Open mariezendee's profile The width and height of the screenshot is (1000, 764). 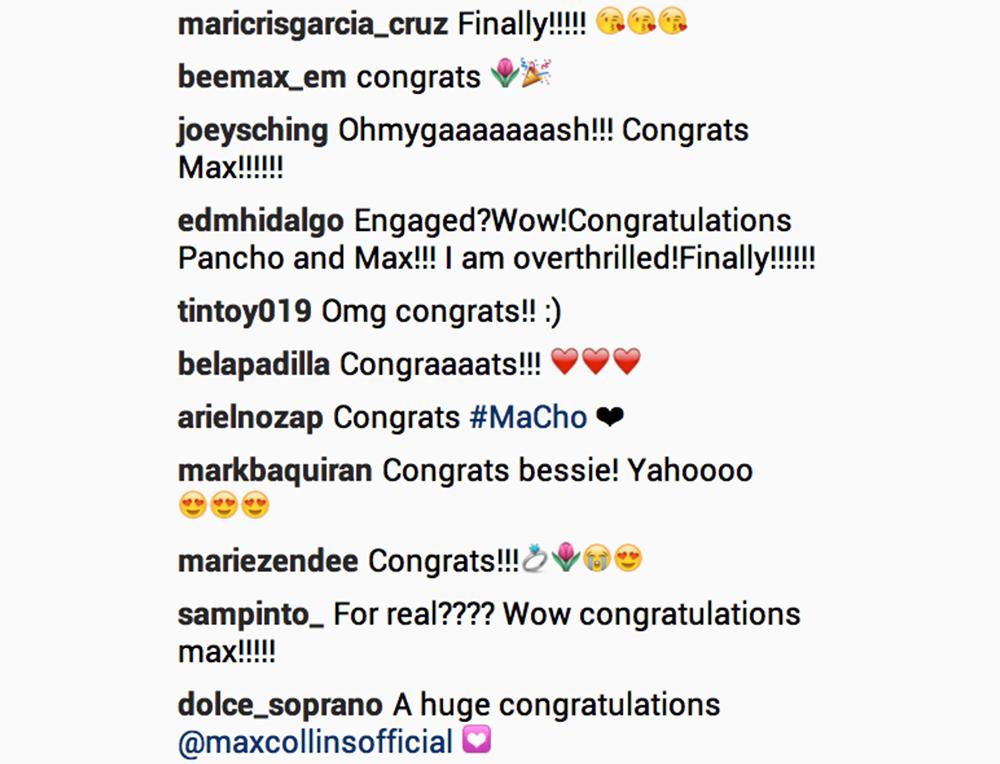[x=268, y=561]
